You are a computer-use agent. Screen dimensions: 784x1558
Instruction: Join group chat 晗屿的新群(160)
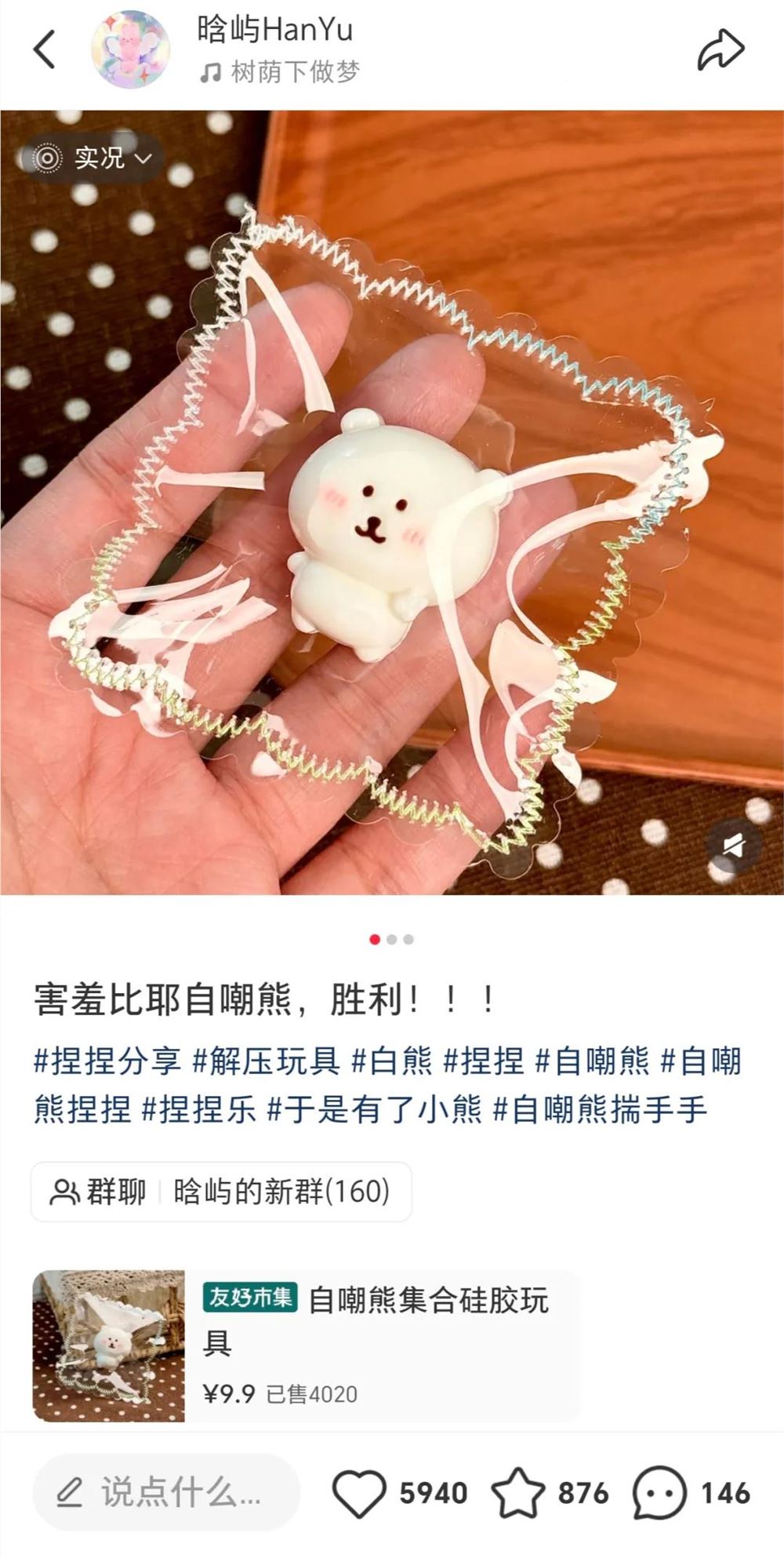click(221, 1192)
